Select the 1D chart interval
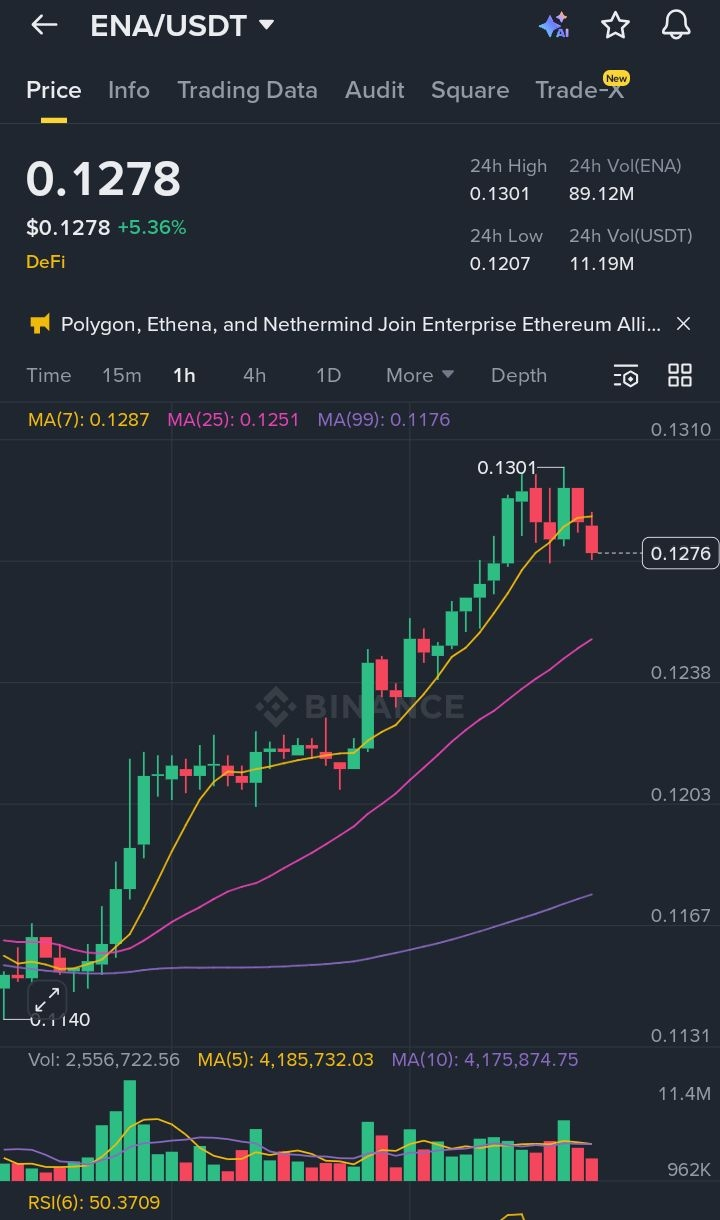Image resolution: width=720 pixels, height=1220 pixels. coord(328,375)
